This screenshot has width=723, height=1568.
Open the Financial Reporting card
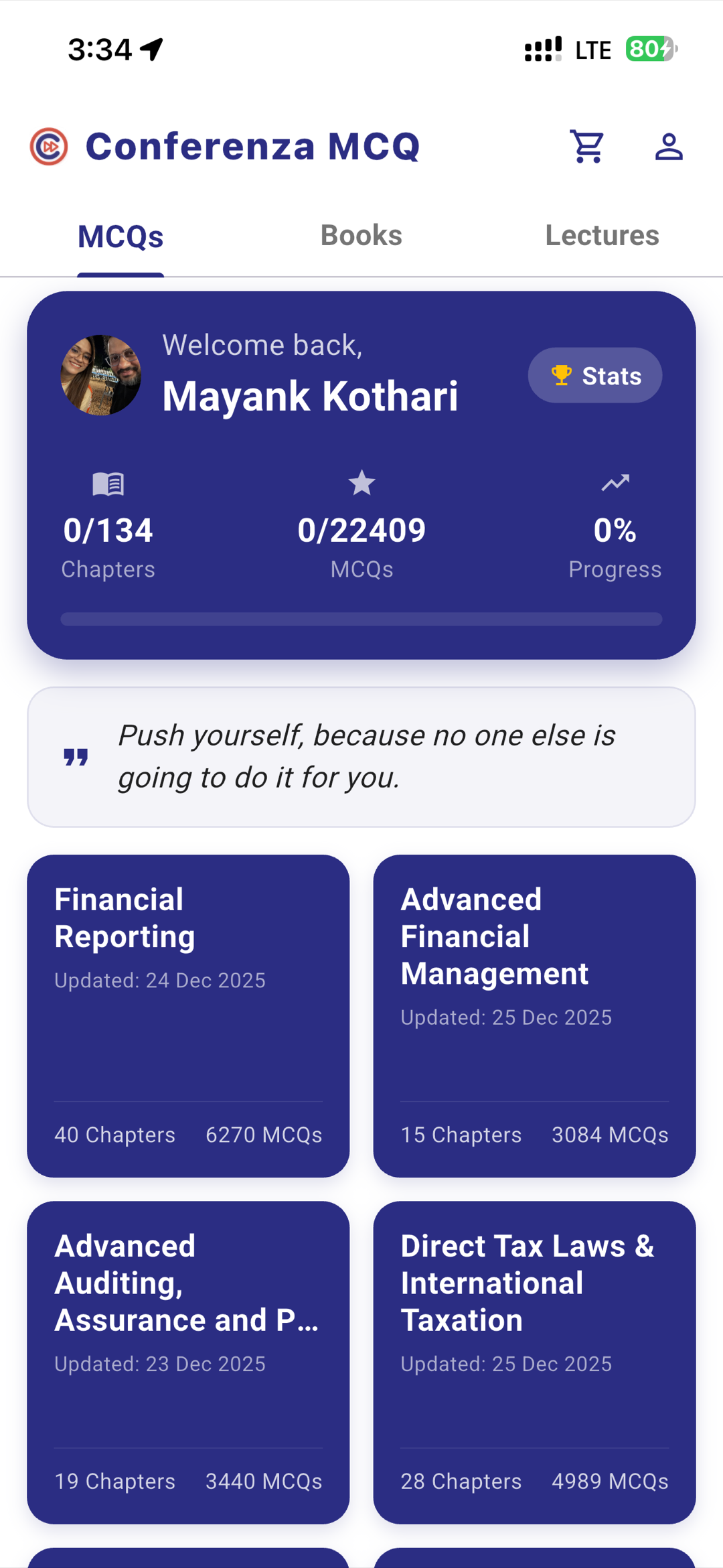click(188, 1015)
